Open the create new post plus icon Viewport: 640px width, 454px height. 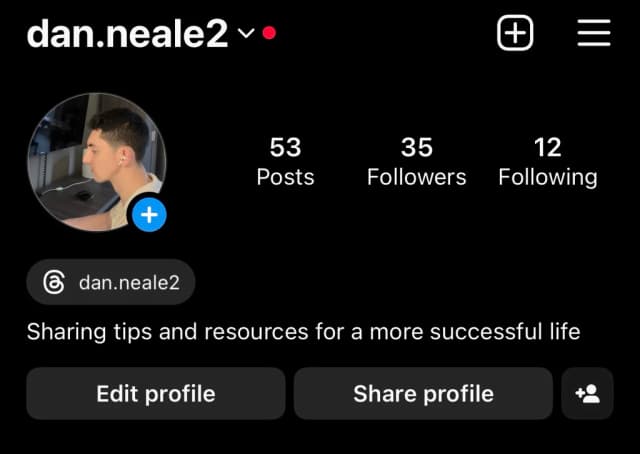(x=515, y=34)
